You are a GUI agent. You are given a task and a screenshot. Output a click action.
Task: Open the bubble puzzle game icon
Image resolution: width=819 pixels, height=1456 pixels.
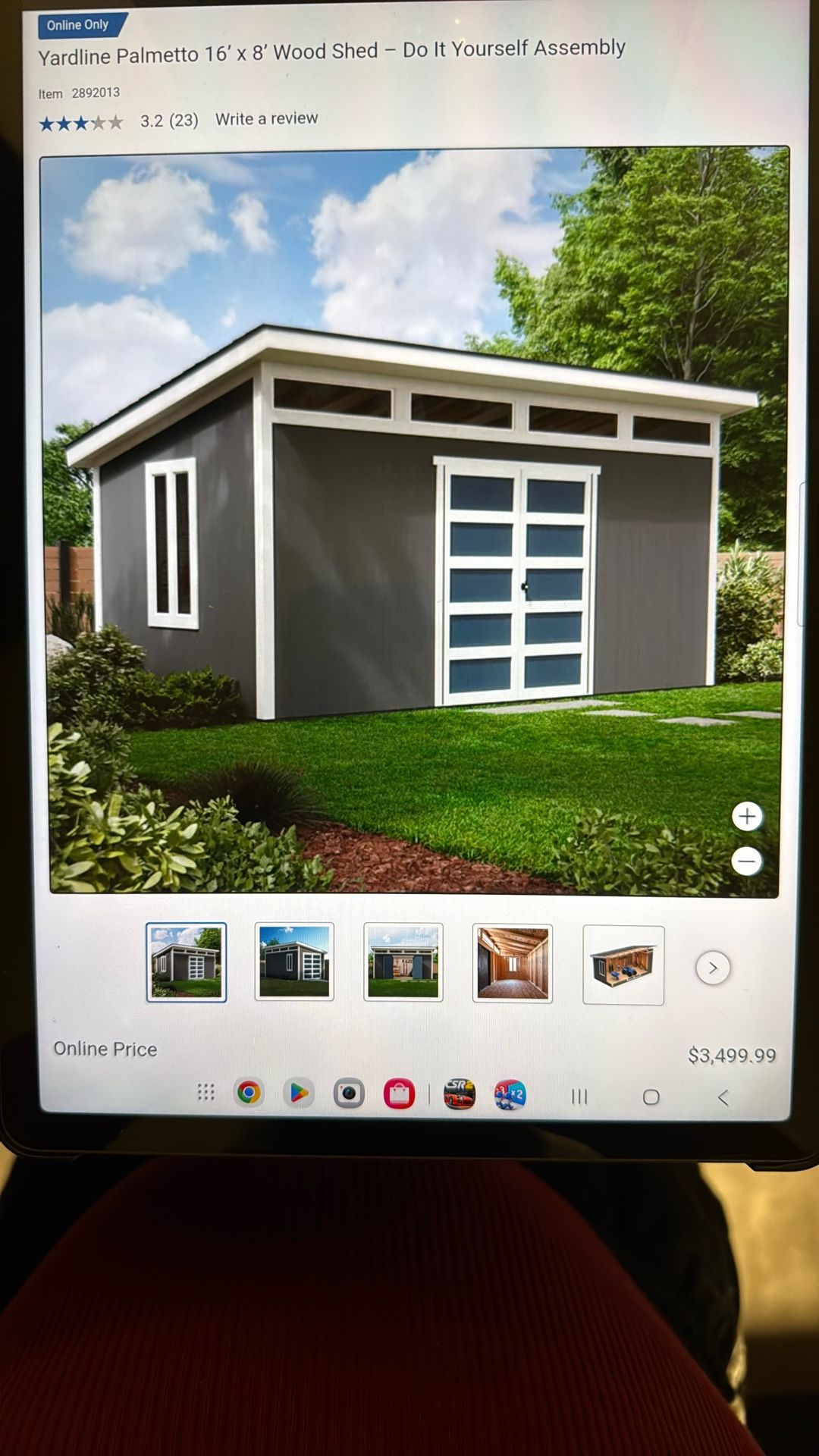tap(510, 1095)
